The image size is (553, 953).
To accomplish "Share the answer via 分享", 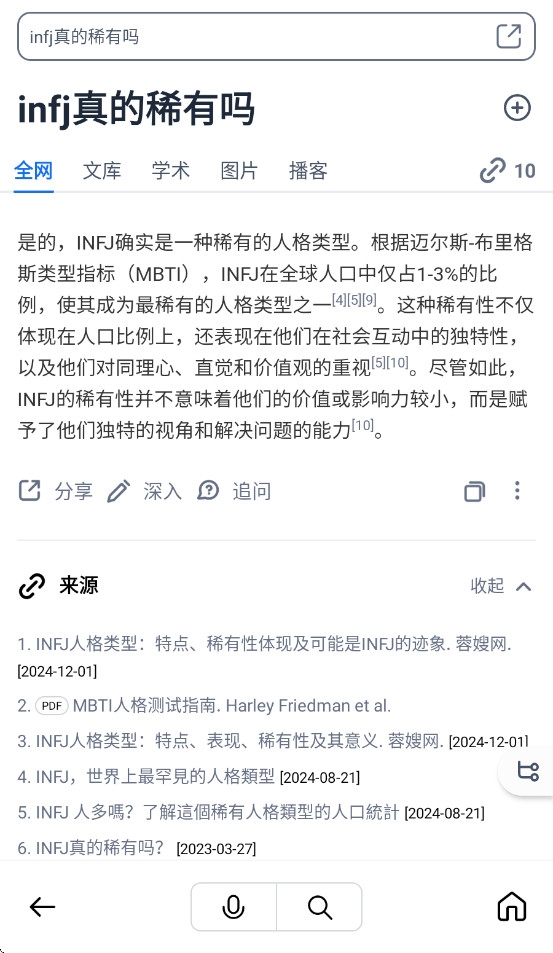I will (55, 490).
